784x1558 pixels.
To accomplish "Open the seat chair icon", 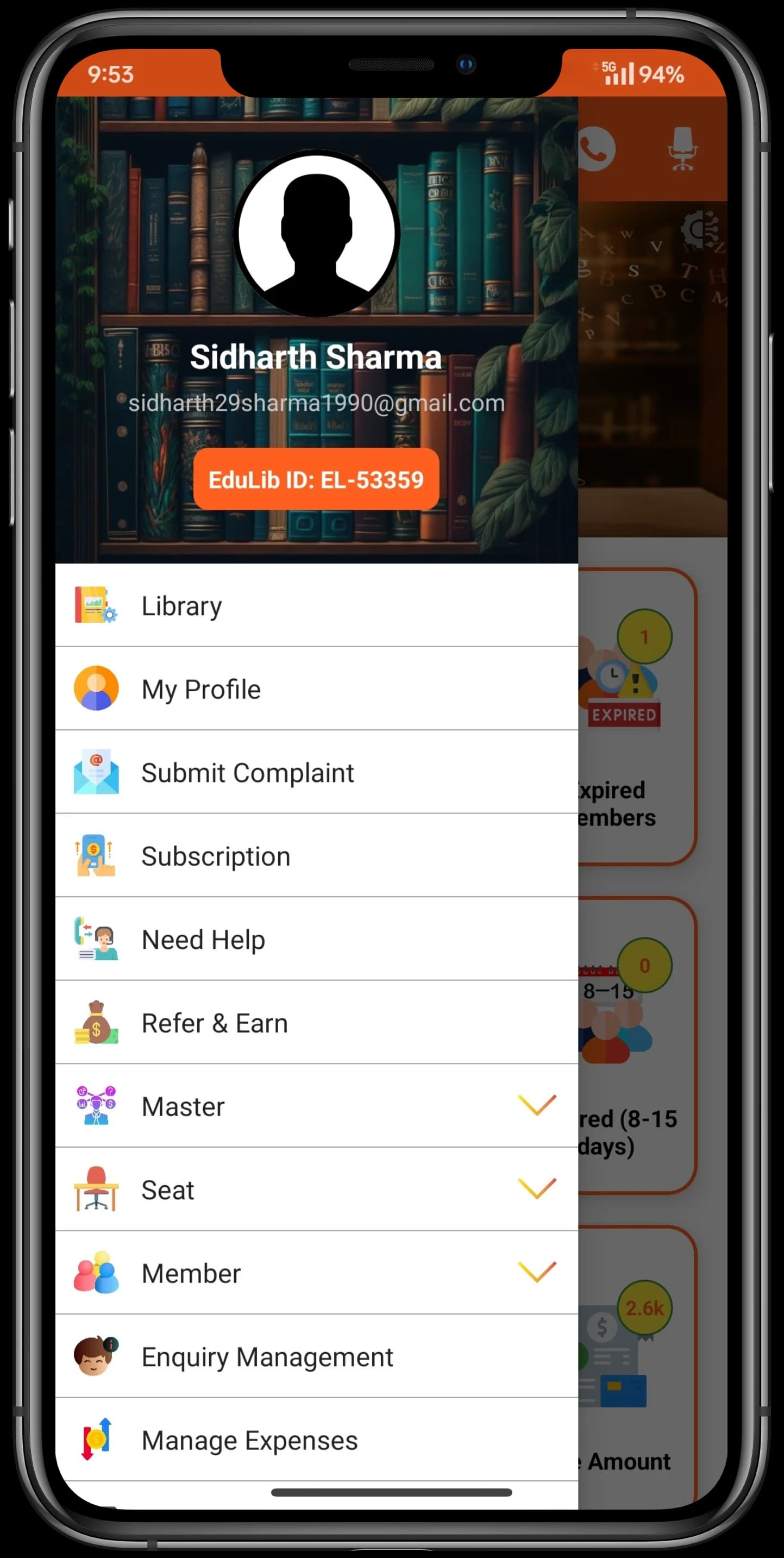I will click(682, 149).
